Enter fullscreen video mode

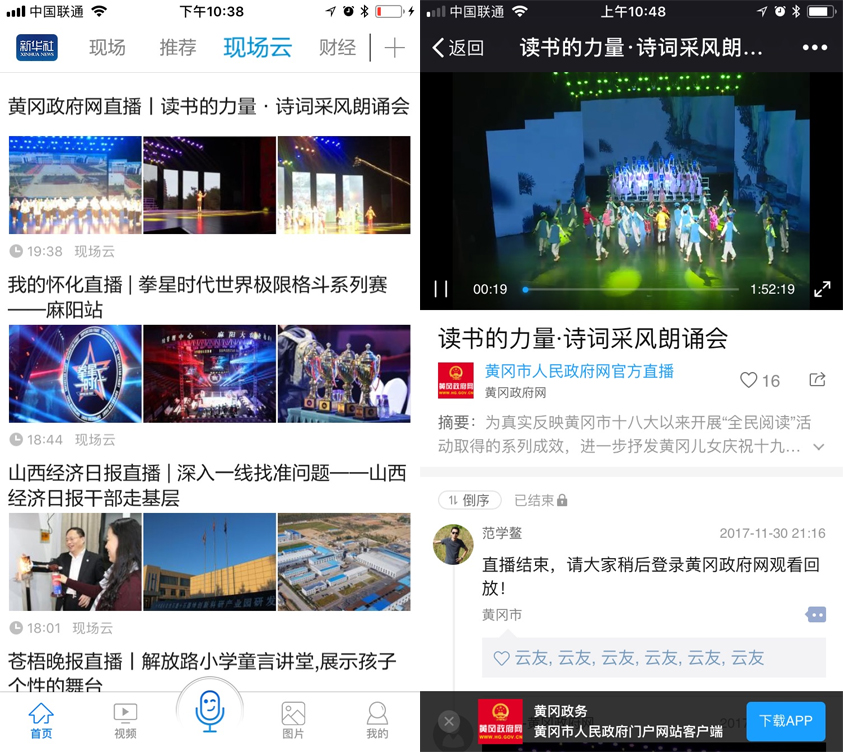(822, 289)
